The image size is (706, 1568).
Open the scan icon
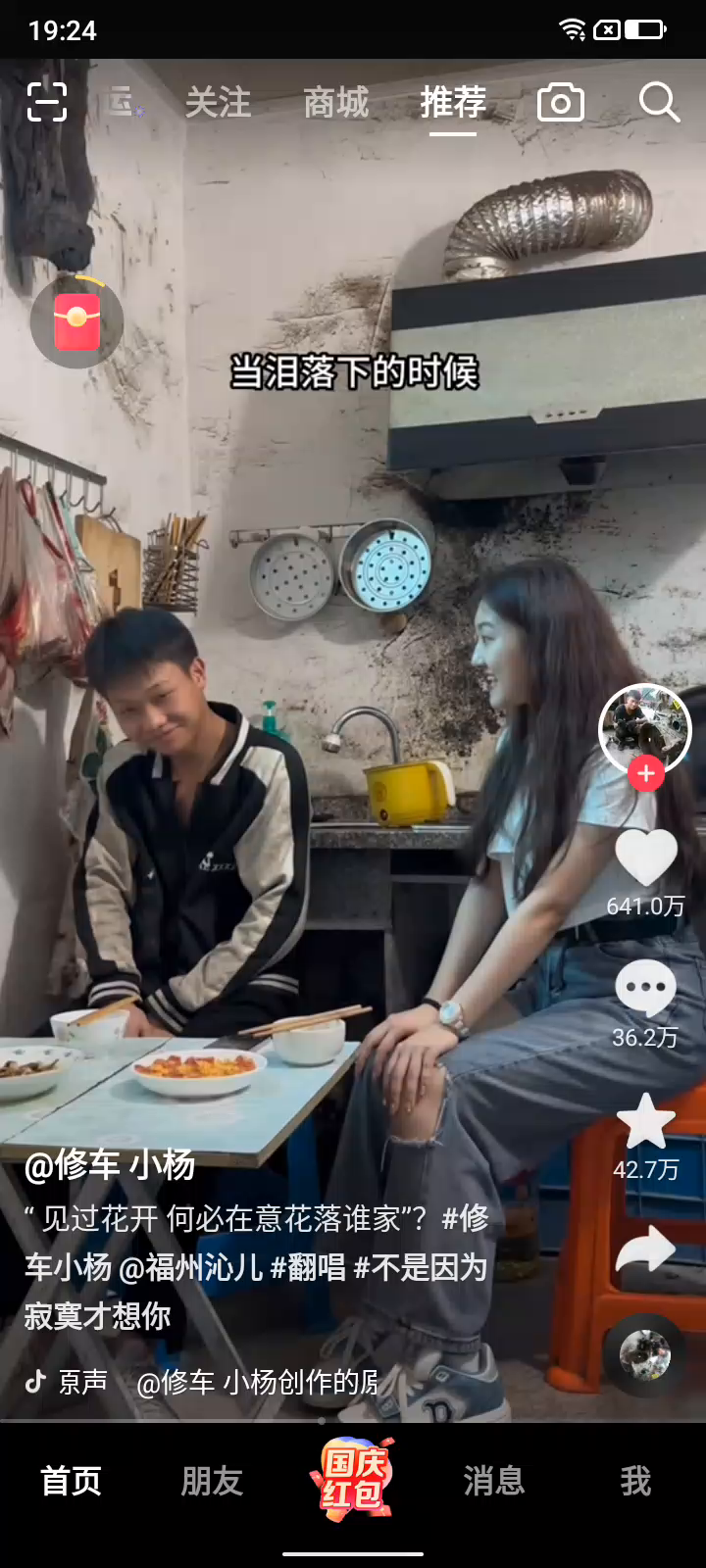point(47,102)
